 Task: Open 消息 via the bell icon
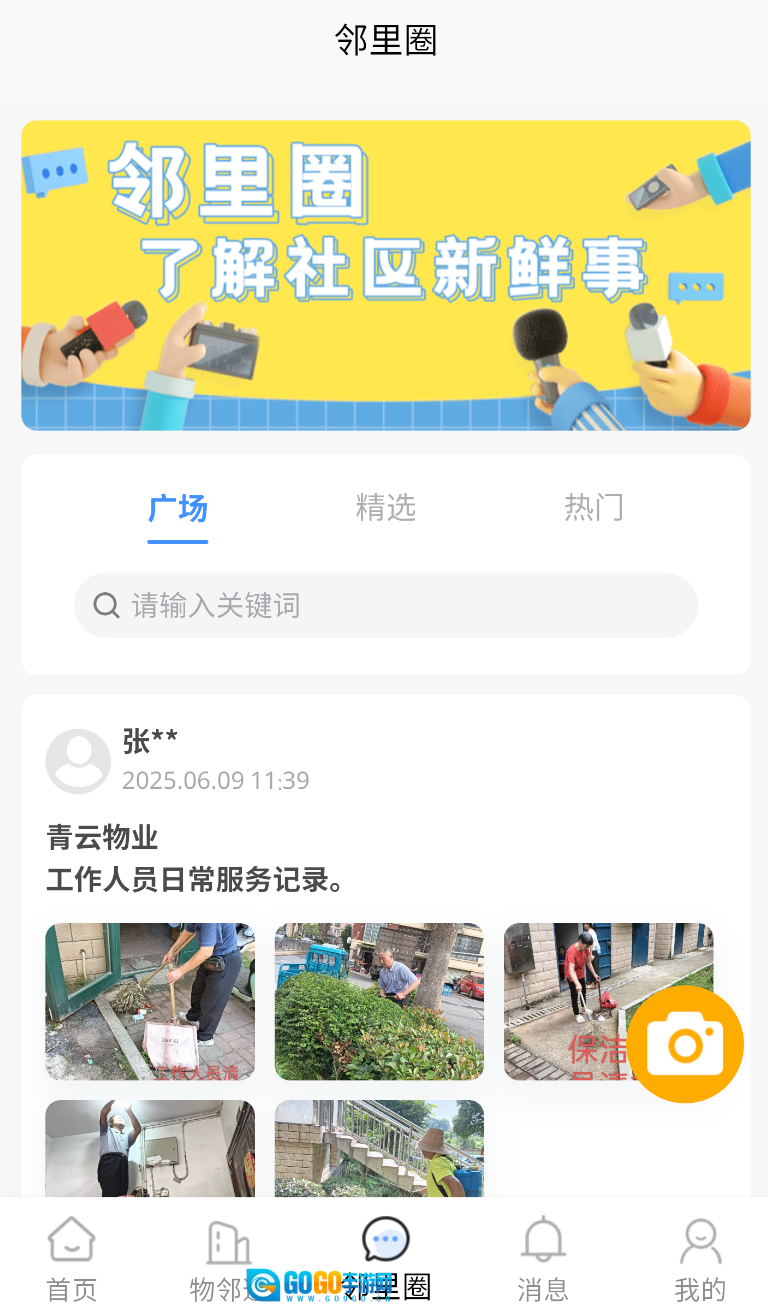coord(542,1239)
